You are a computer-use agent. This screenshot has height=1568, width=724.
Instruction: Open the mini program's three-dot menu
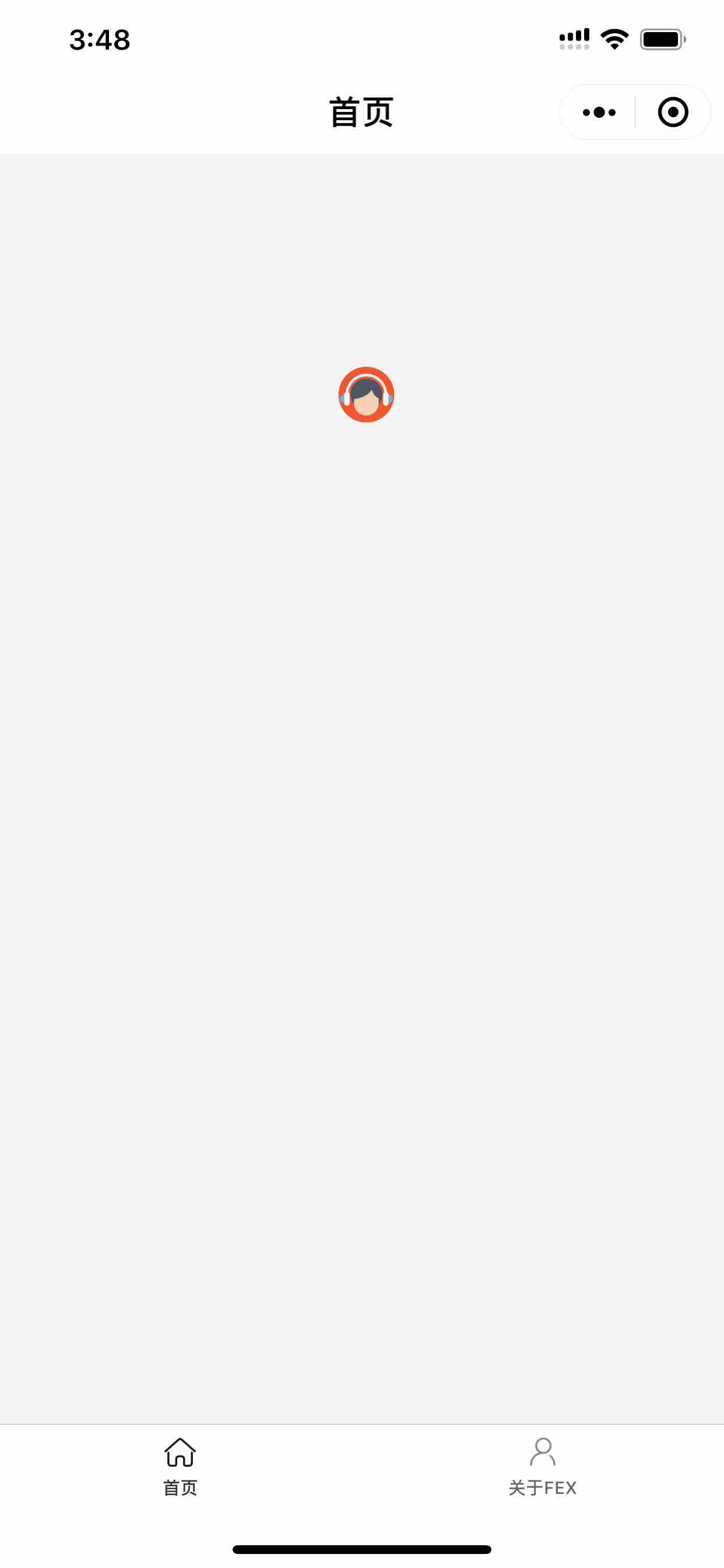click(x=599, y=113)
